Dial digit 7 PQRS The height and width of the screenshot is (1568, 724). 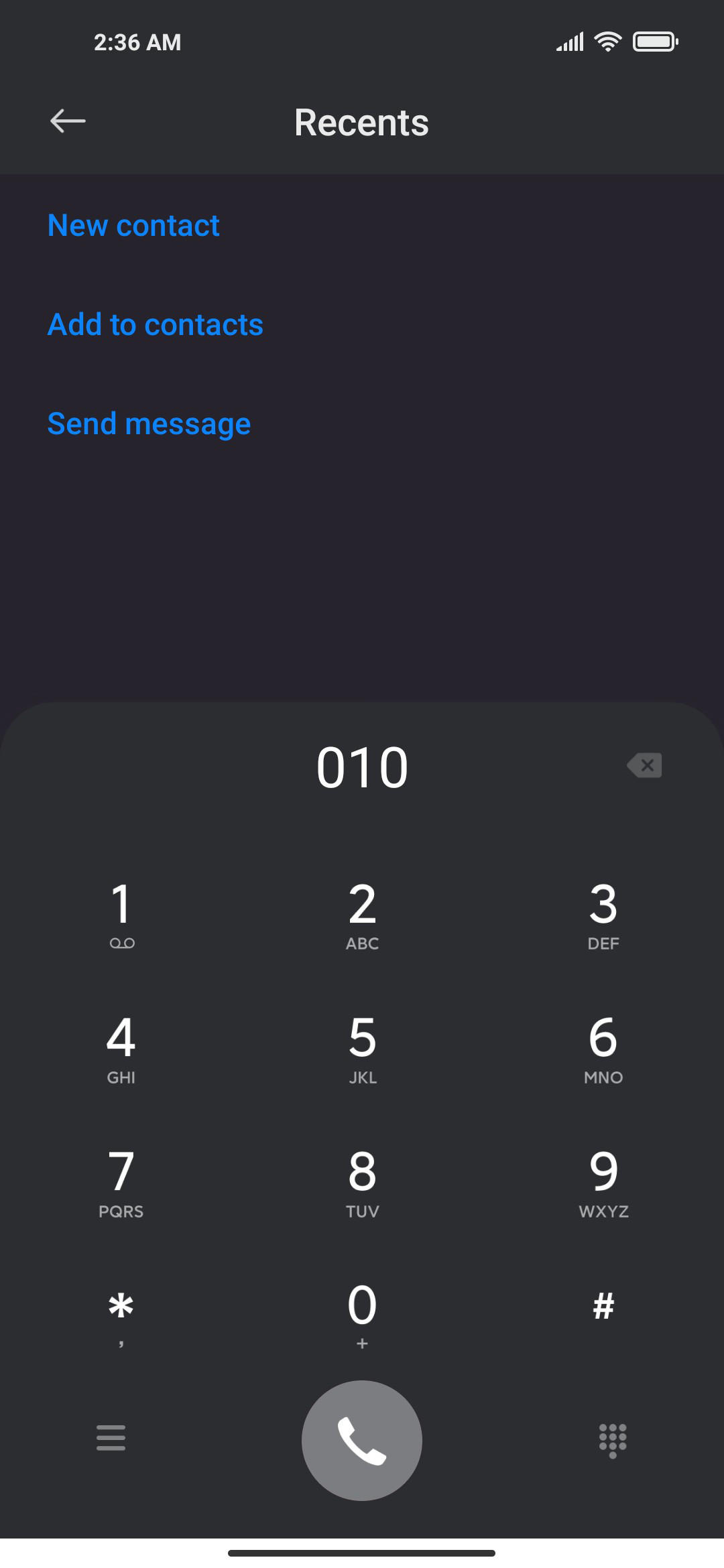121,1183
